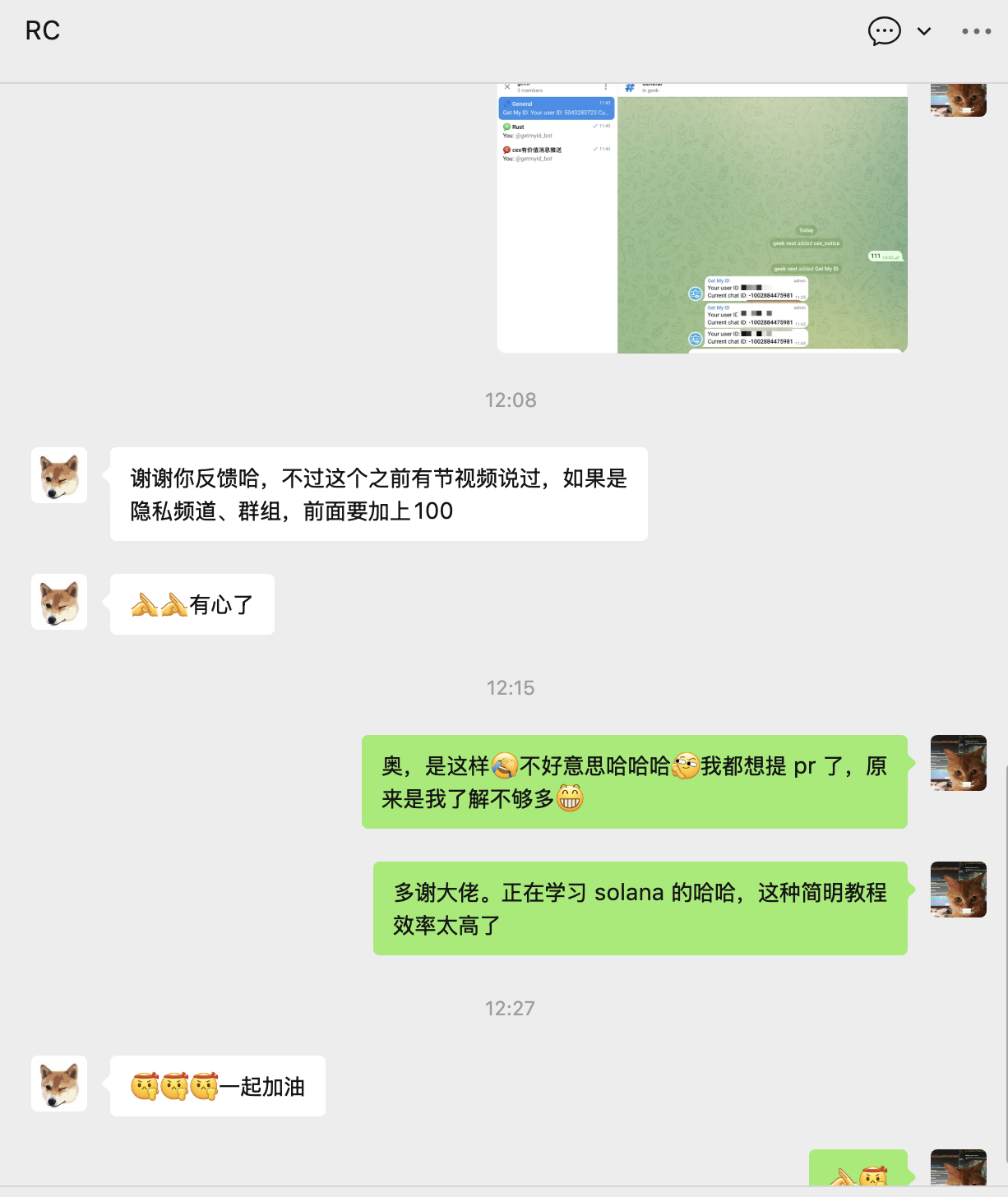Viewport: 1008px width, 1197px height.
Task: Expand the chevron next to the speech bubble
Action: pyautogui.click(x=924, y=31)
